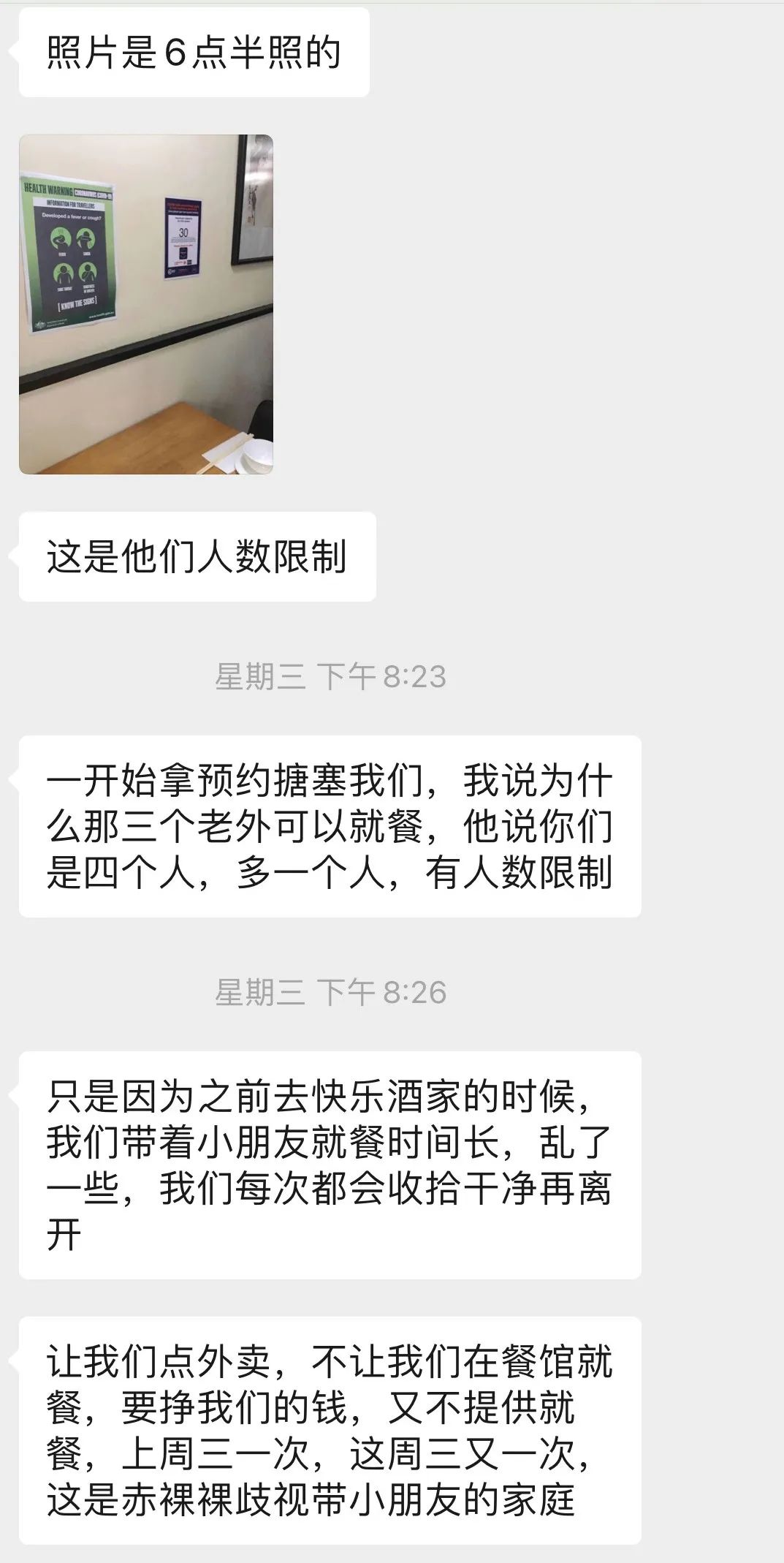The width and height of the screenshot is (784, 1563).
Task: Open the photo of the wall posters
Action: (x=146, y=304)
